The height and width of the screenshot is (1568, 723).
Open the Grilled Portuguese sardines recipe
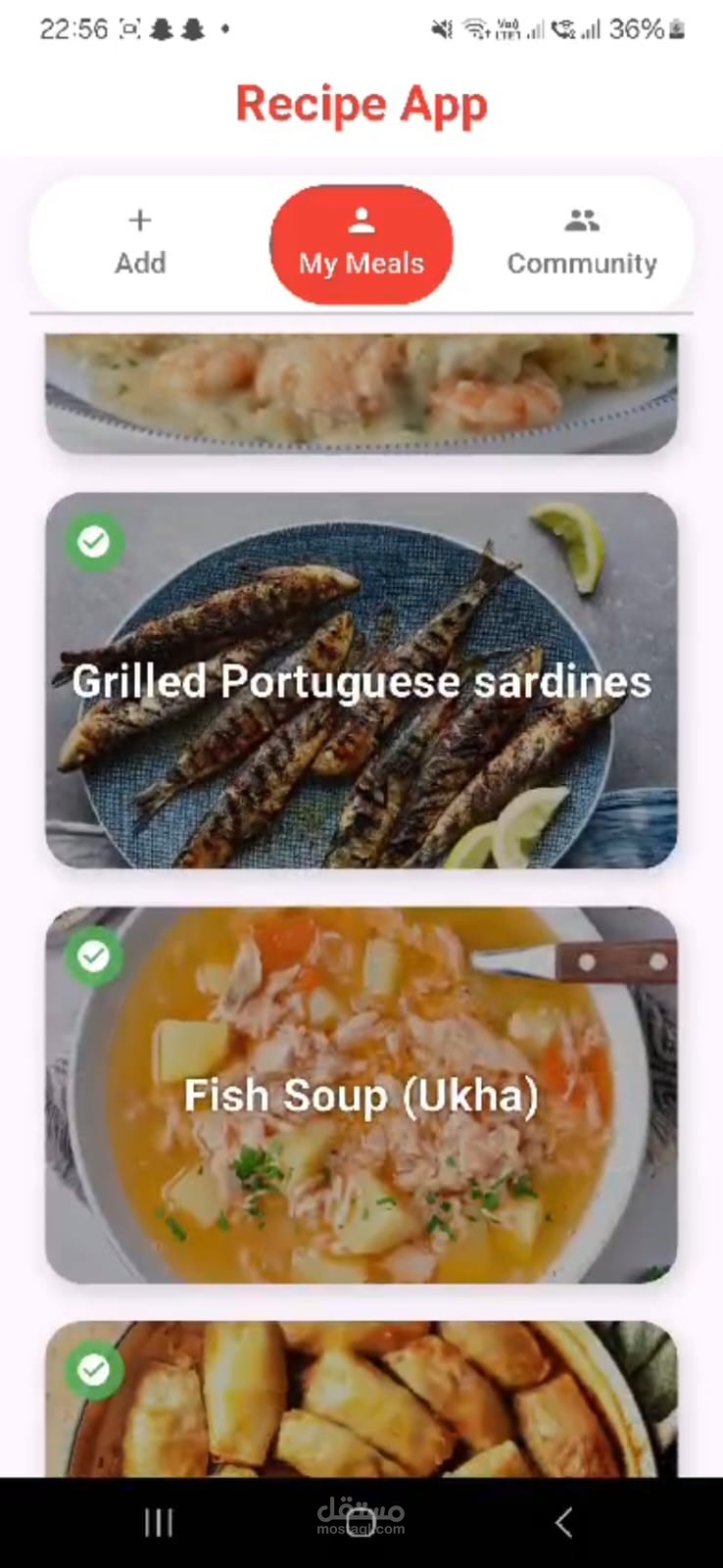361,681
